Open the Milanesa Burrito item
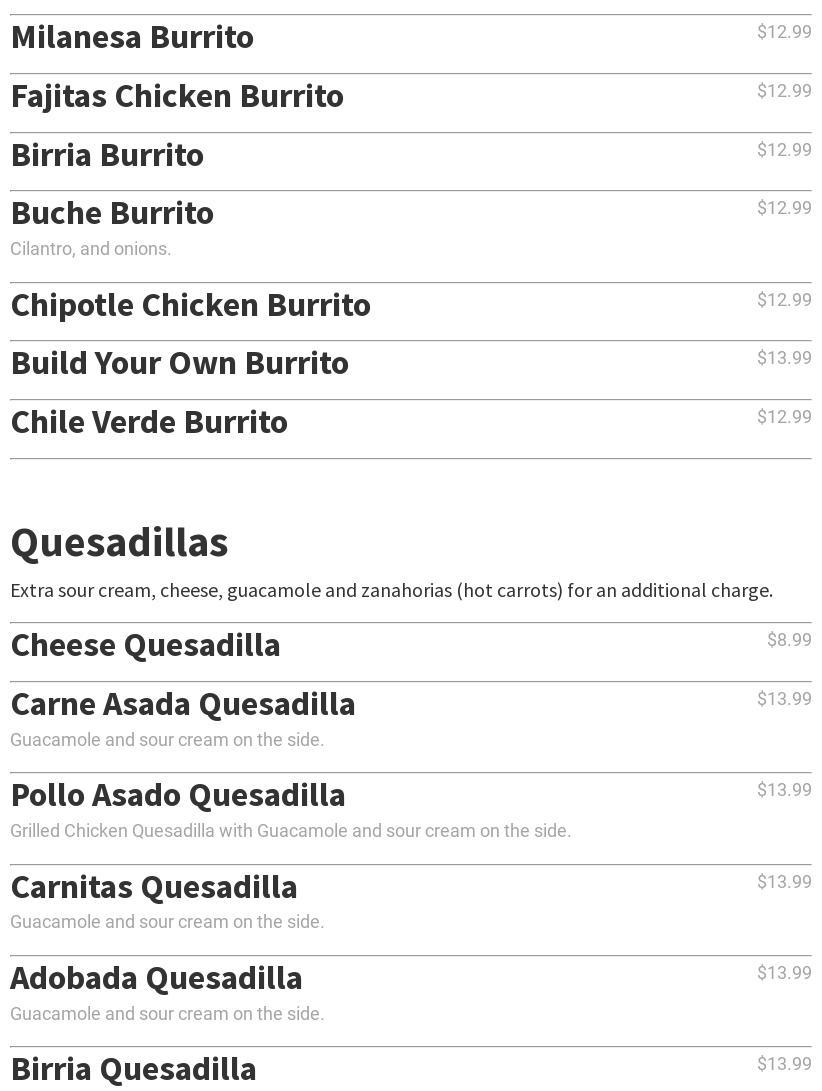Screen dimensions: 822x1091 132,38
